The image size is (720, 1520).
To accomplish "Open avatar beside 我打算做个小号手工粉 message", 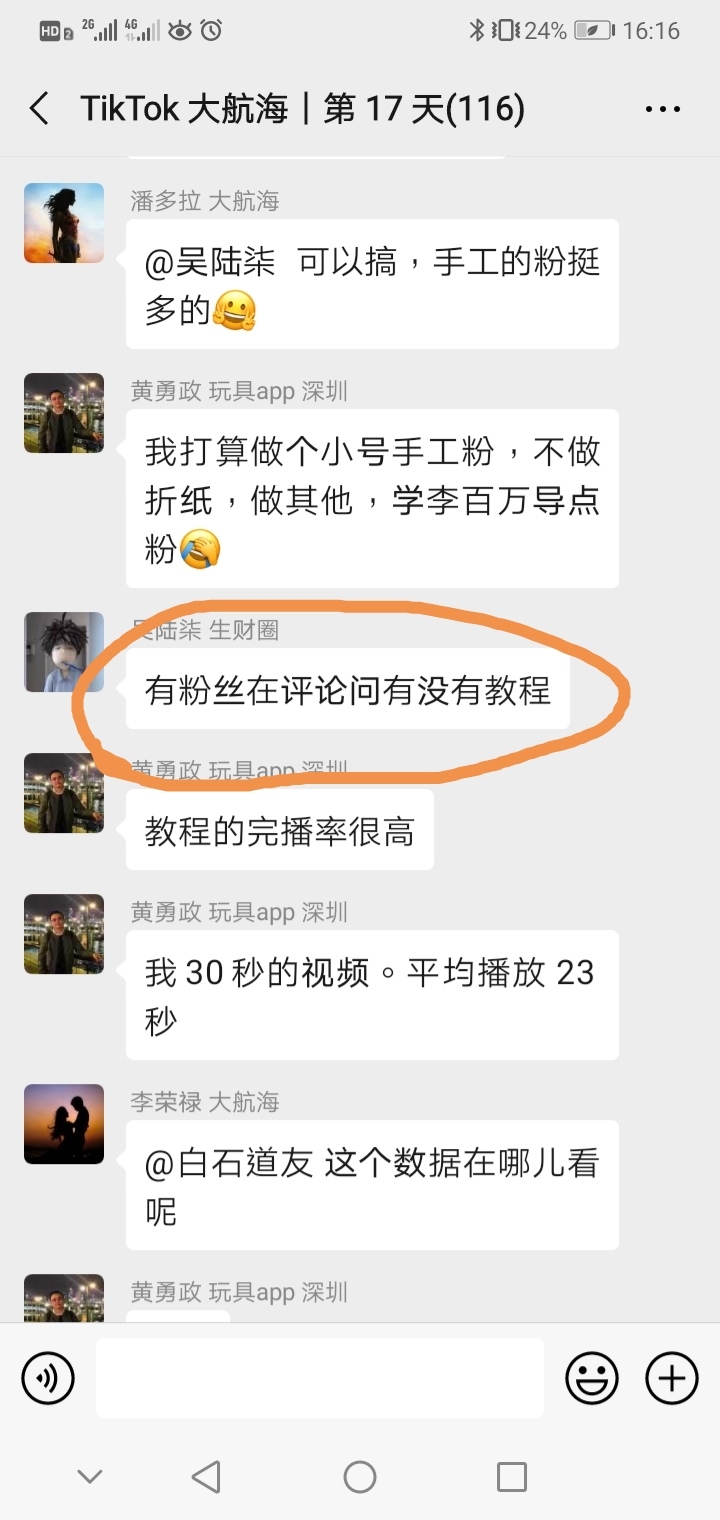I will (x=64, y=413).
